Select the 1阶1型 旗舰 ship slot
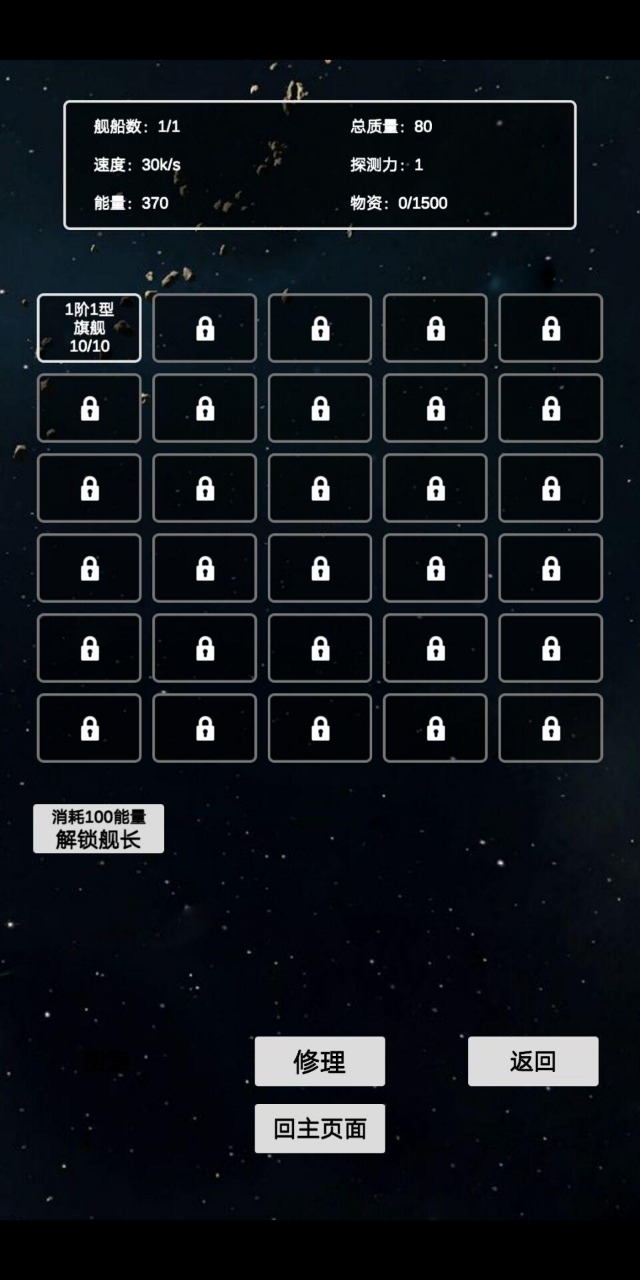The height and width of the screenshot is (1280, 640). (89, 328)
